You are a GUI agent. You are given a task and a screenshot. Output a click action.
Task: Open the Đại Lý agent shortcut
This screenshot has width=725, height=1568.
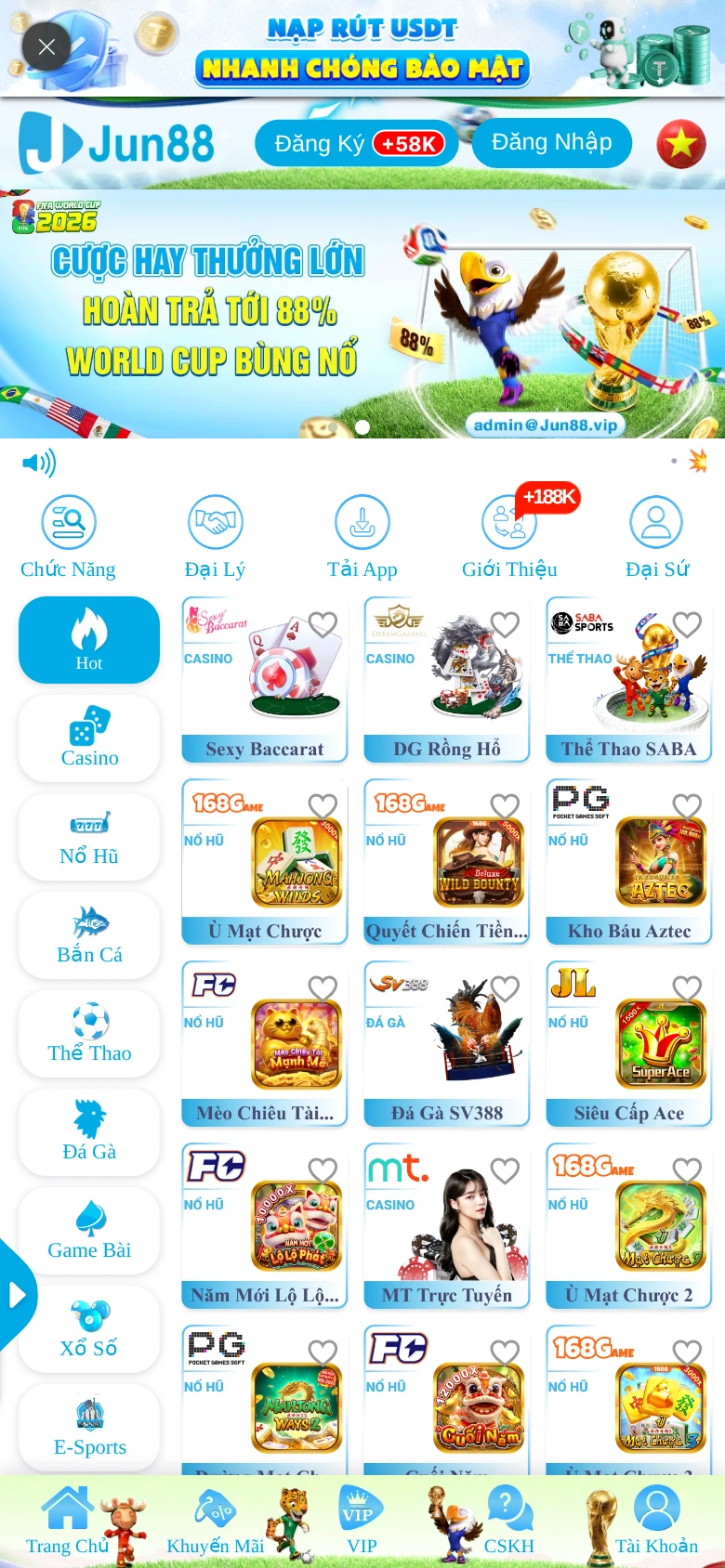click(215, 538)
